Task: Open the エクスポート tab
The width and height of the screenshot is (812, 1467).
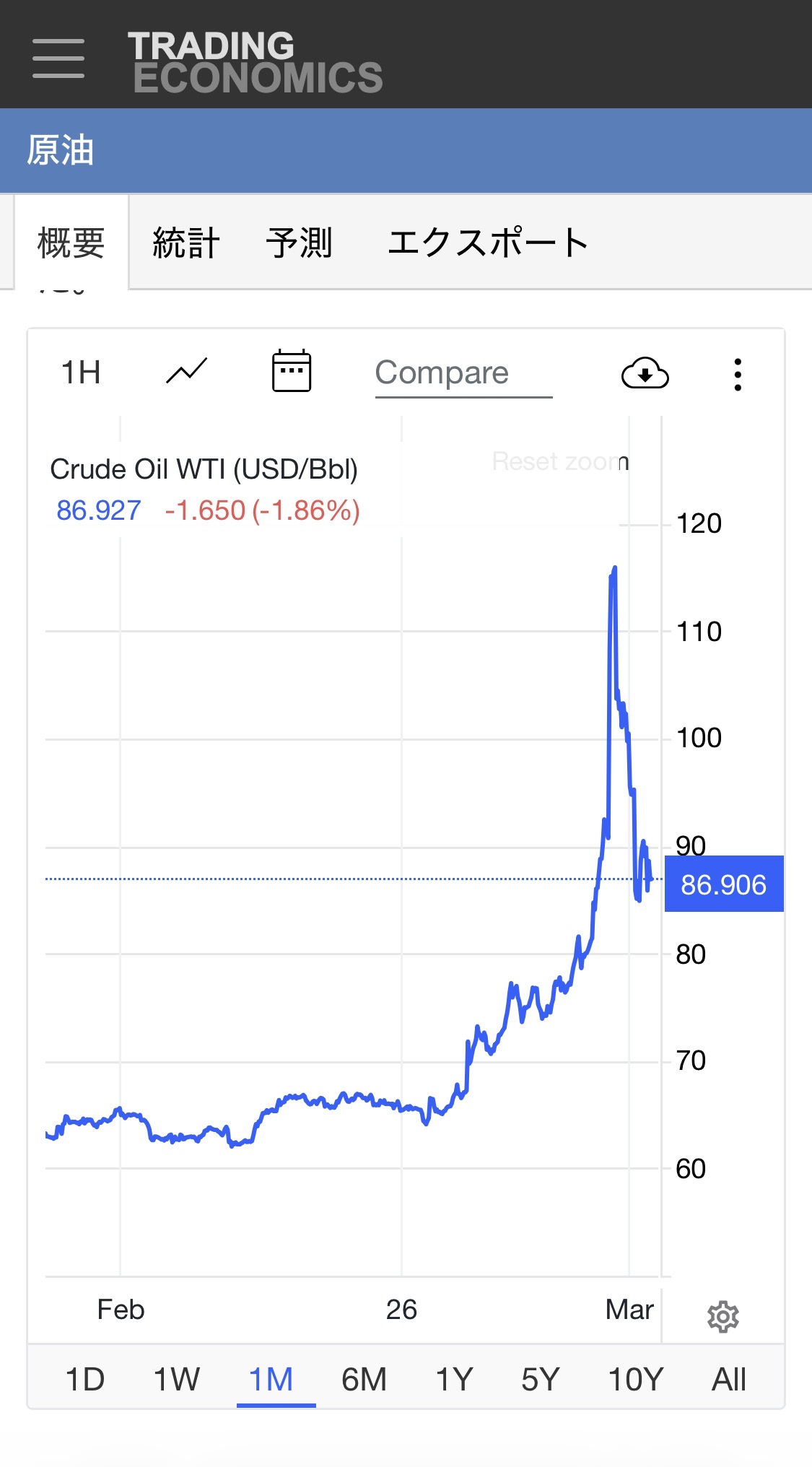Action: 488,243
